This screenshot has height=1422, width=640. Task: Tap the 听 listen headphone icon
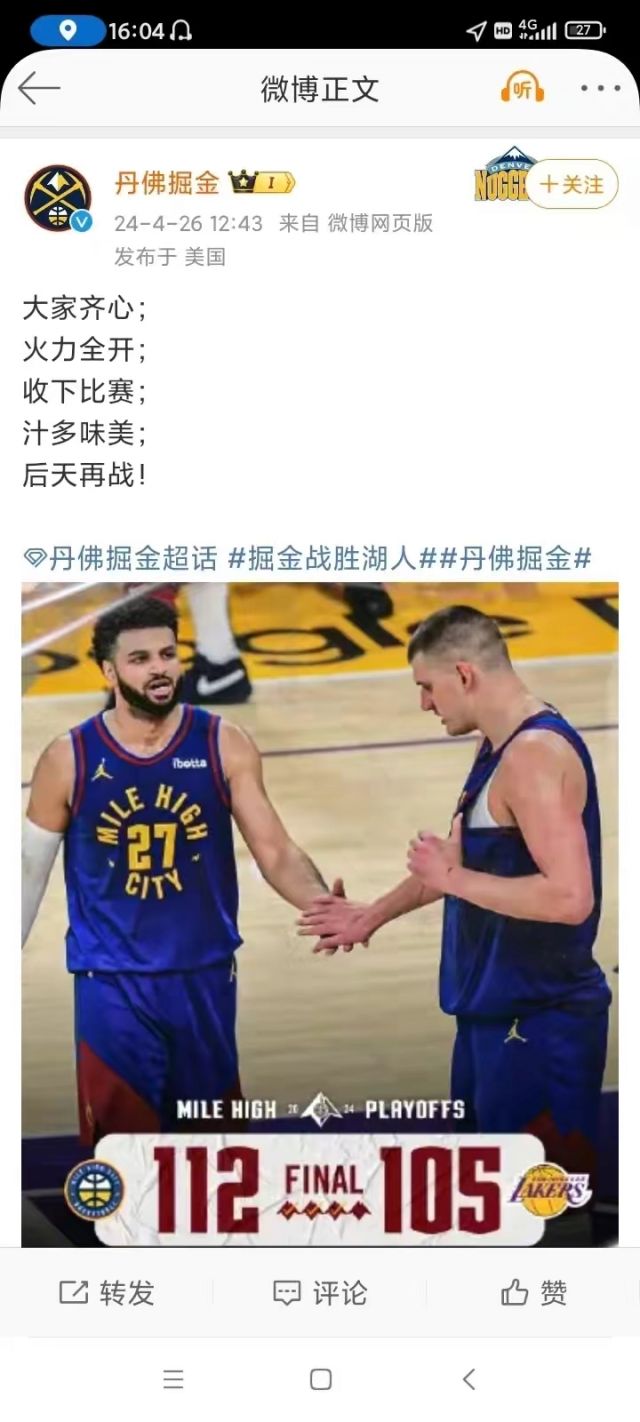click(522, 89)
